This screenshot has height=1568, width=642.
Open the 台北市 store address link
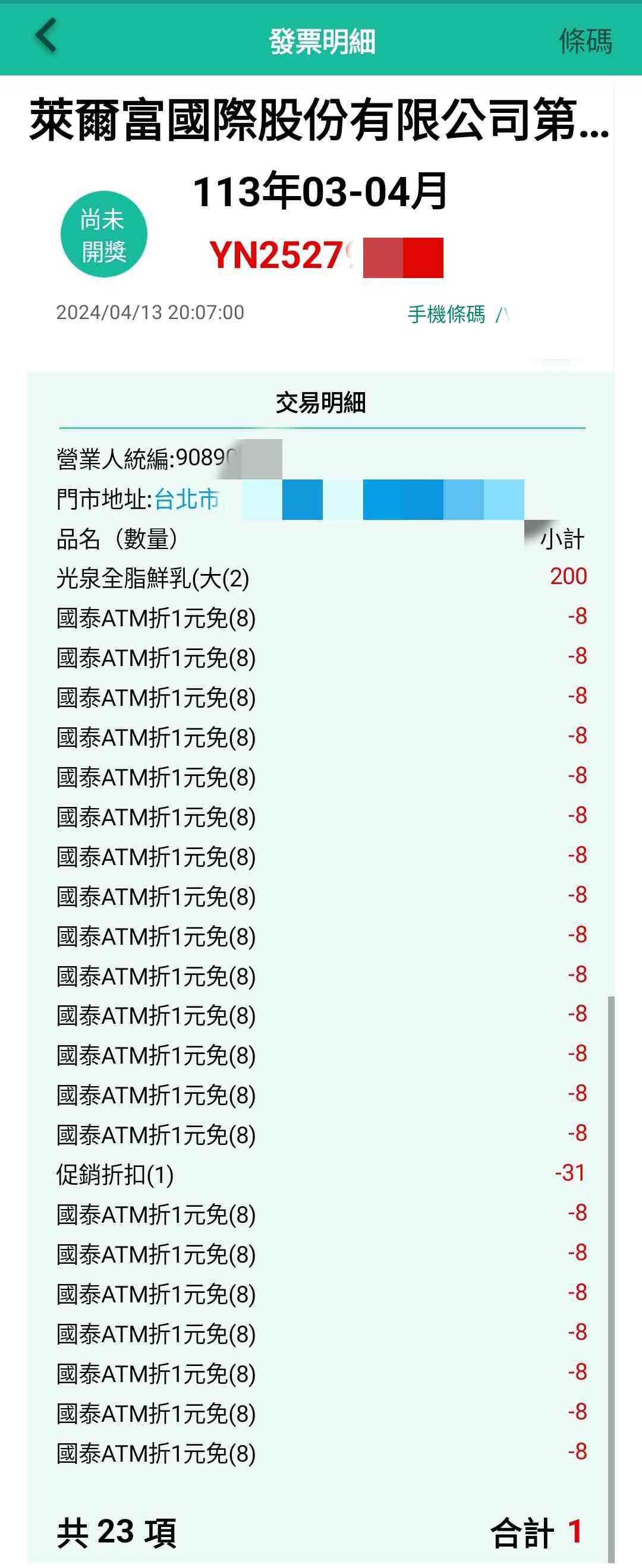187,499
